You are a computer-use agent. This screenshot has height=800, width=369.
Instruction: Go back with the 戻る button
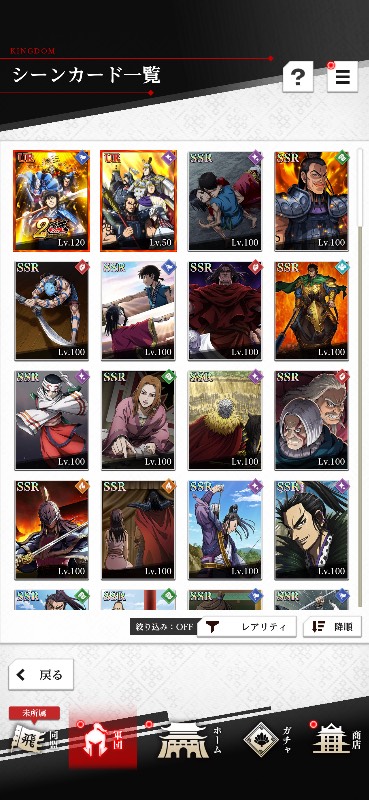[41, 674]
